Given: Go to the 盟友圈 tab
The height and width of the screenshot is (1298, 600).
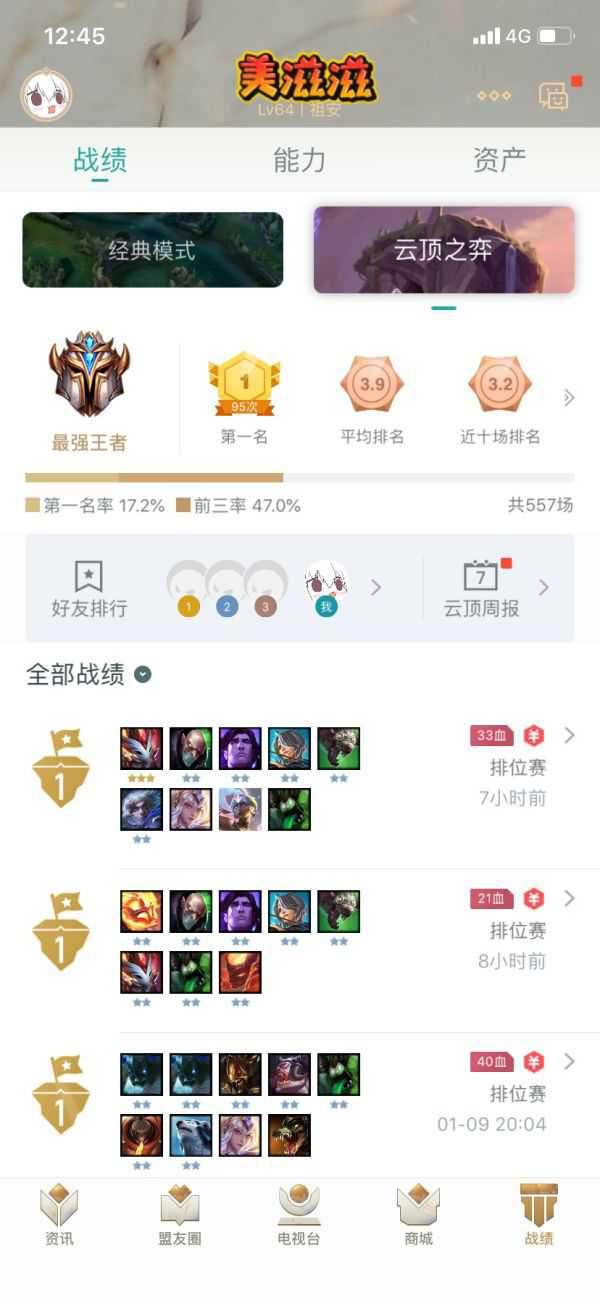Looking at the screenshot, I should 180,1215.
